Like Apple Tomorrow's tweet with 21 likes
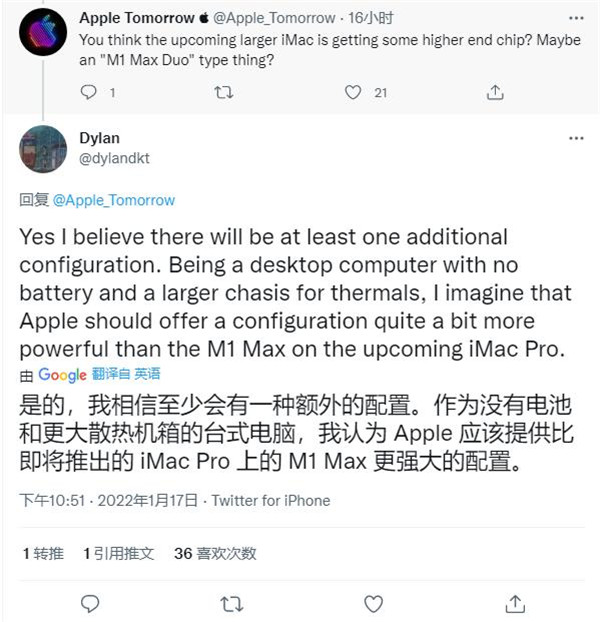This screenshot has height=622, width=600. pyautogui.click(x=353, y=92)
